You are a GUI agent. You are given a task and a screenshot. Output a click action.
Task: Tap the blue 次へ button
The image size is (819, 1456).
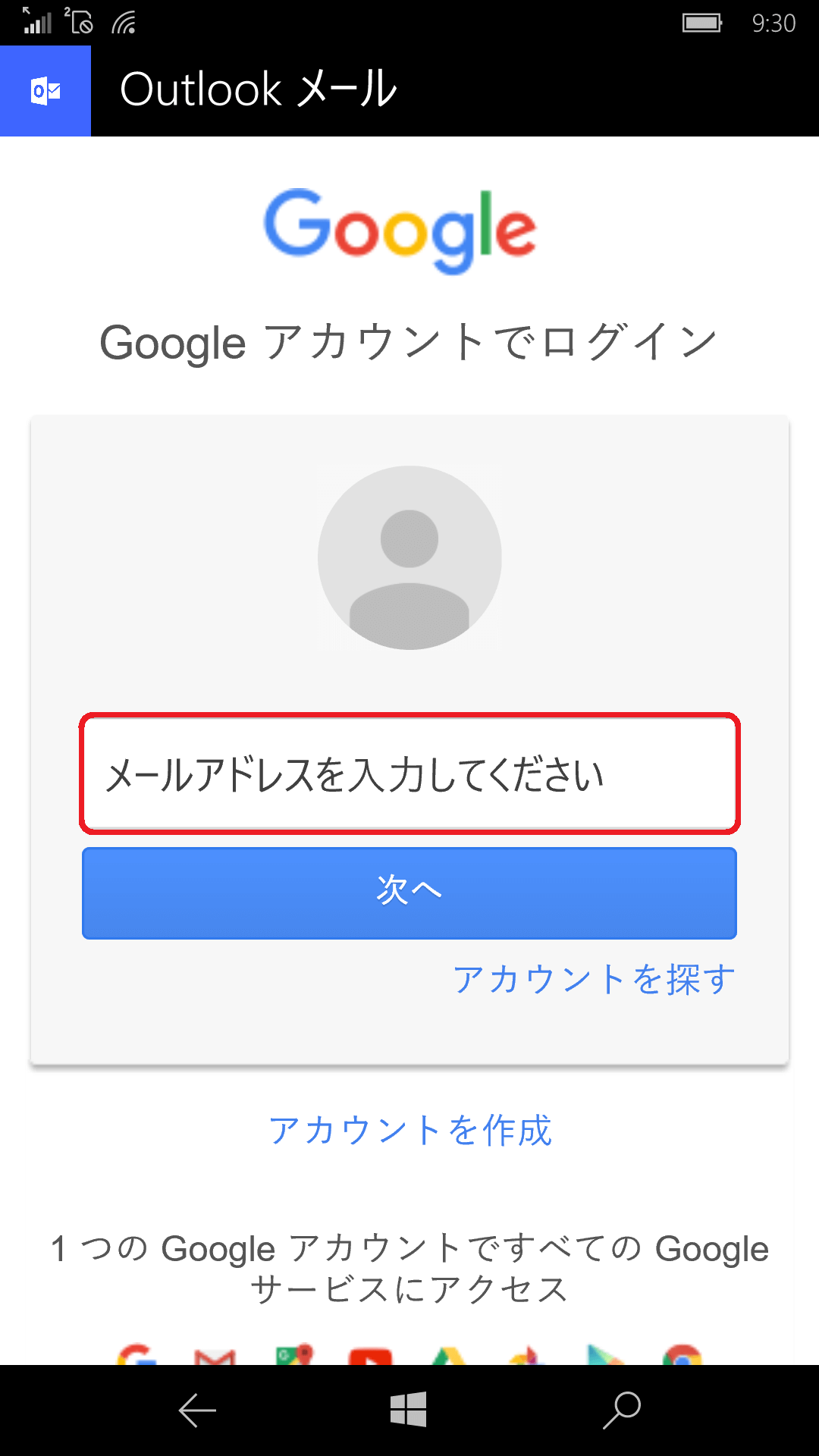pyautogui.click(x=409, y=893)
